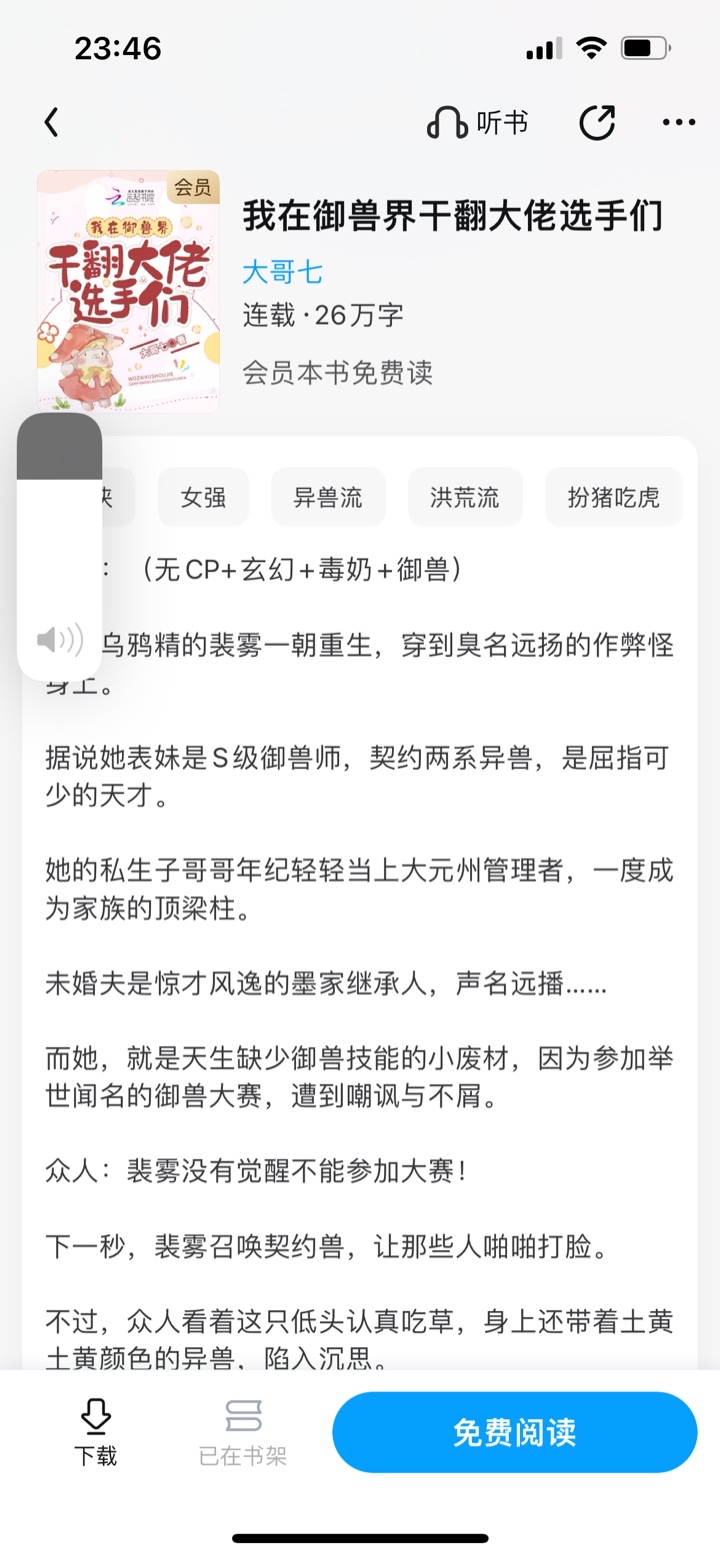Select the 异兽流 tag chip
This screenshot has width=720, height=1559.
coord(328,497)
